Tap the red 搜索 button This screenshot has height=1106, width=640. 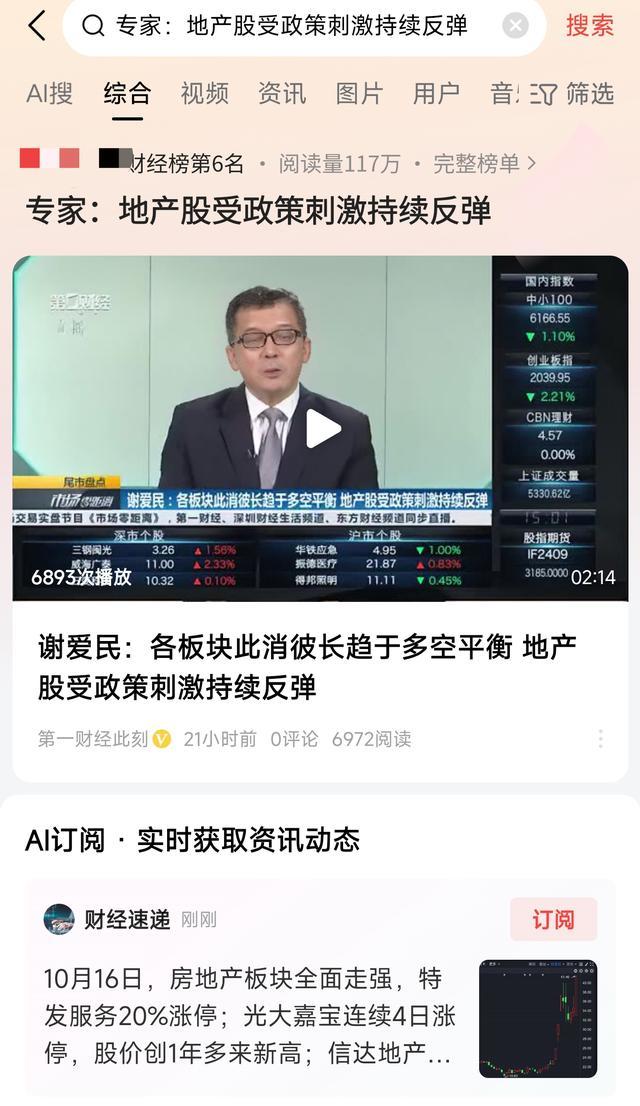(x=590, y=26)
